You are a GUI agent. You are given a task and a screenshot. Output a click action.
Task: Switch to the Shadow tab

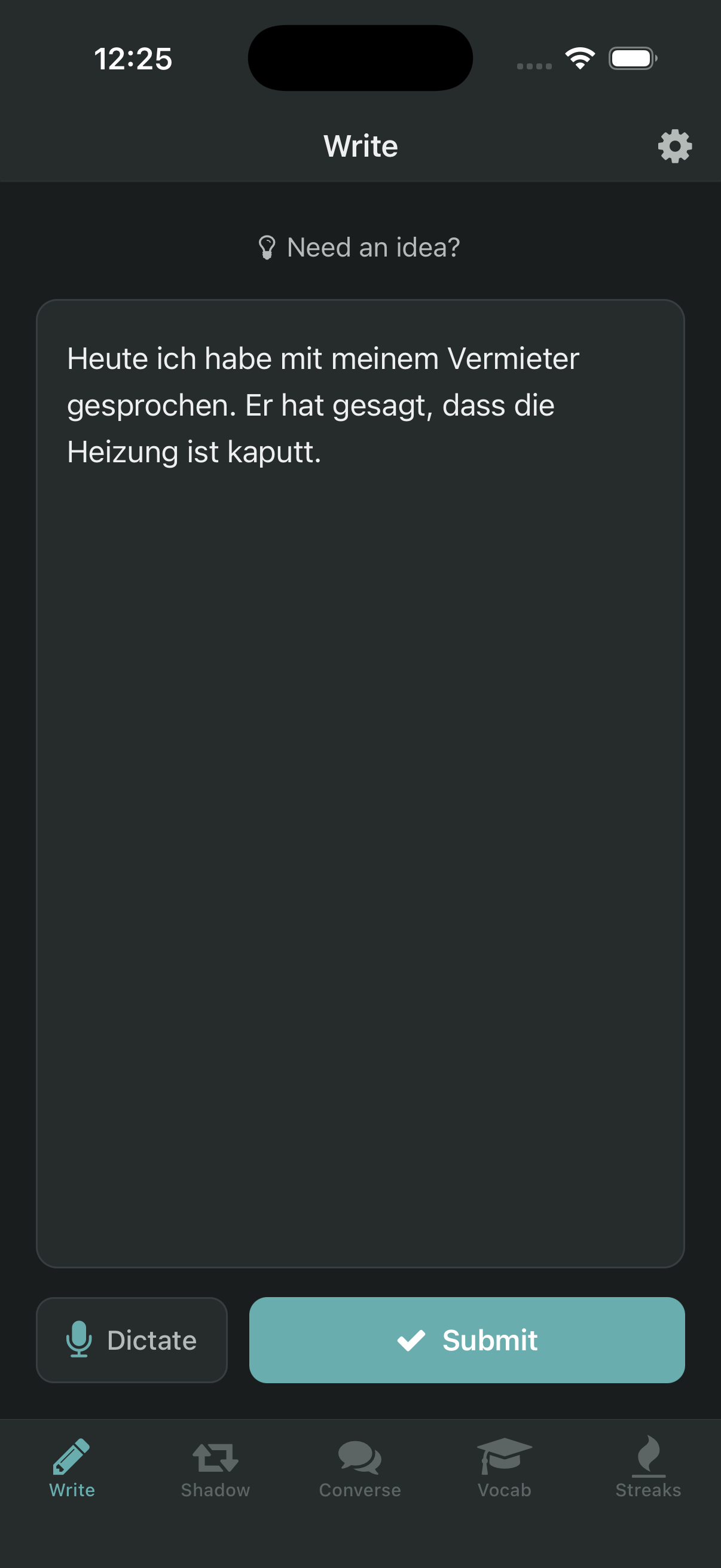(x=215, y=1468)
